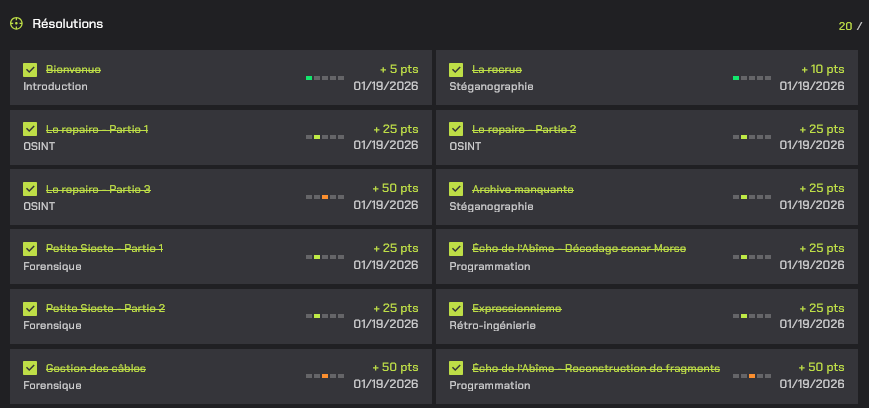The height and width of the screenshot is (408, 869).
Task: Open Petite Sieste - Partie 2 card
Action: [x=106, y=308]
